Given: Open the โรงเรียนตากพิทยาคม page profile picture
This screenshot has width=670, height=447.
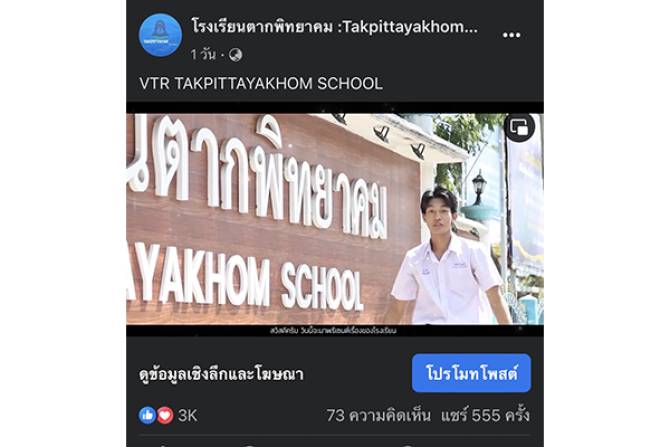Looking at the screenshot, I should pos(160,35).
